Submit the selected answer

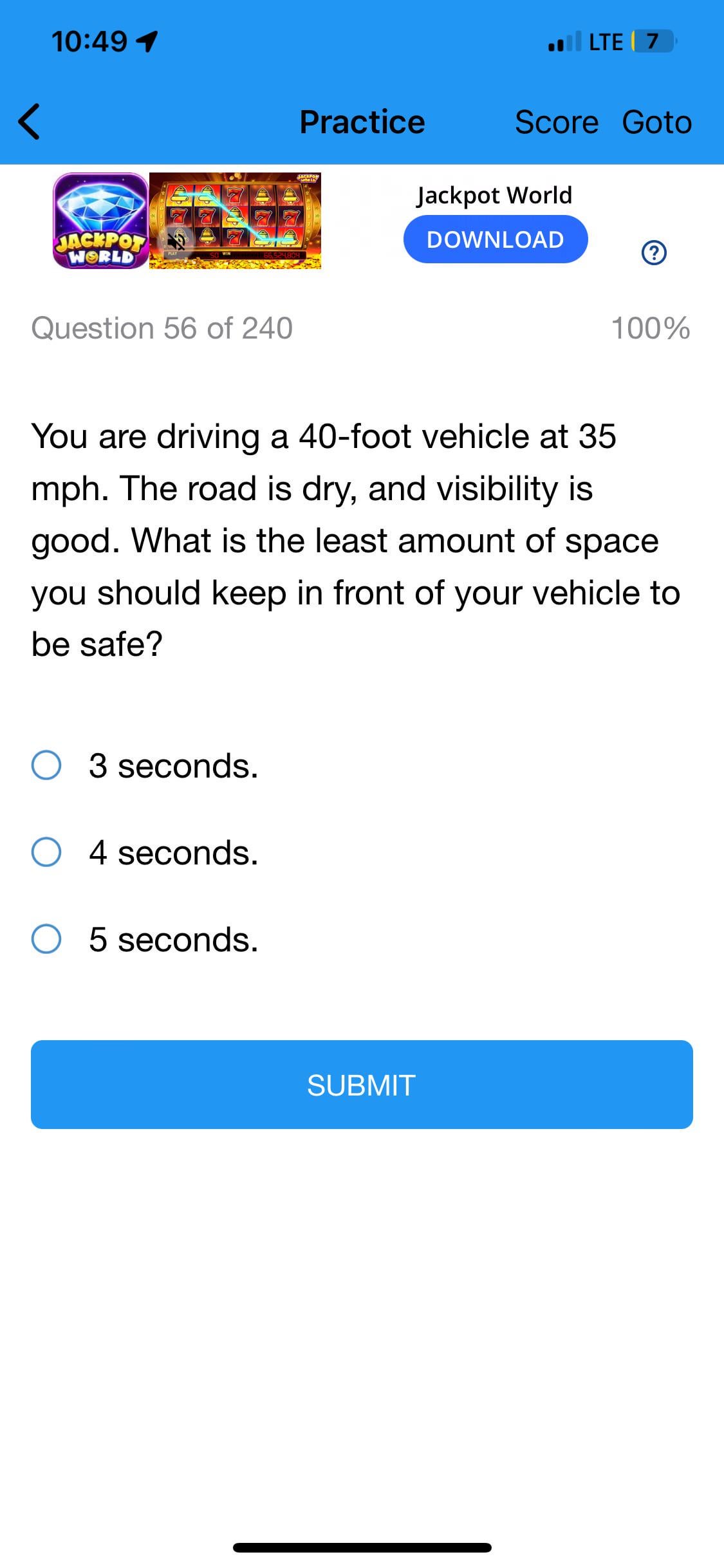point(362,1085)
